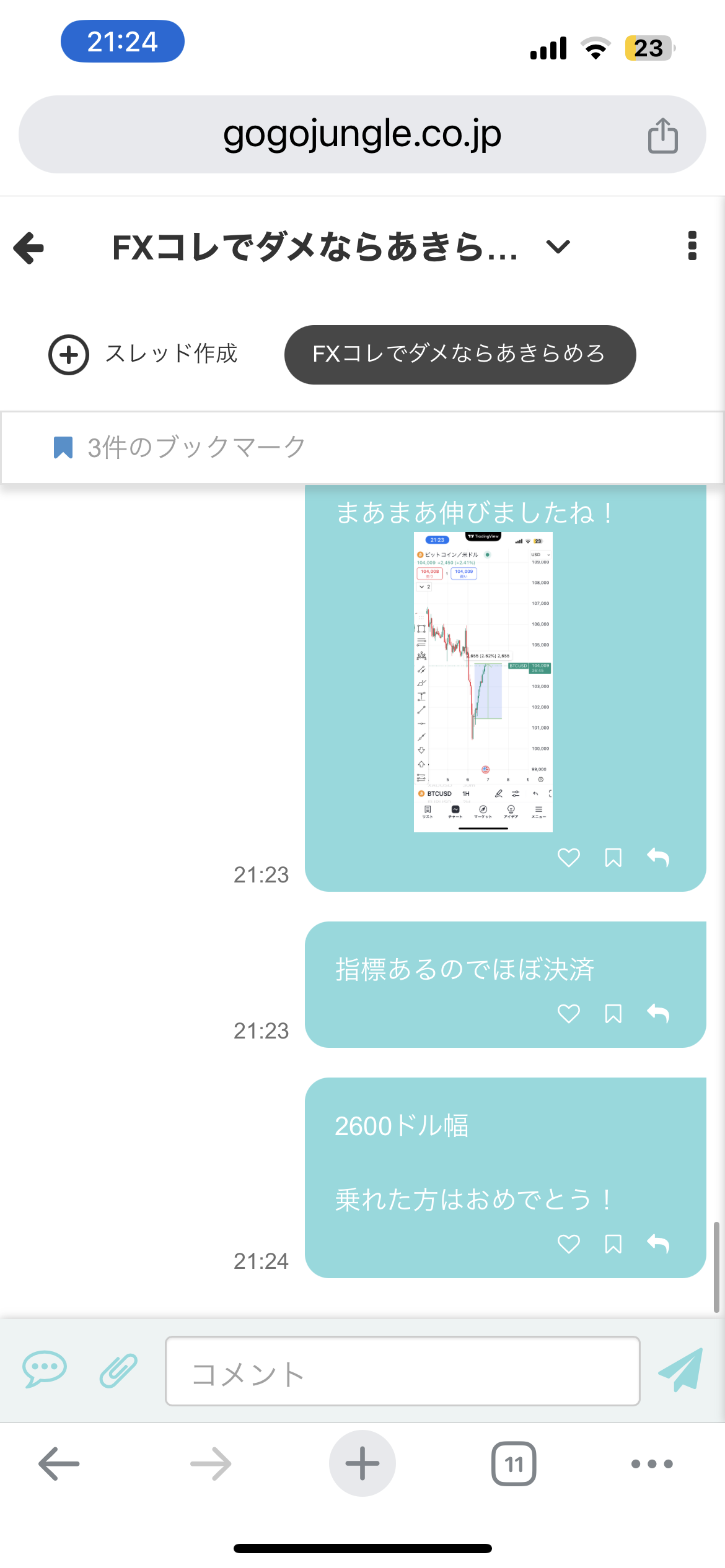Viewport: 725px width, 1568px height.
Task: Focus the コメント input field
Action: pos(403,1371)
